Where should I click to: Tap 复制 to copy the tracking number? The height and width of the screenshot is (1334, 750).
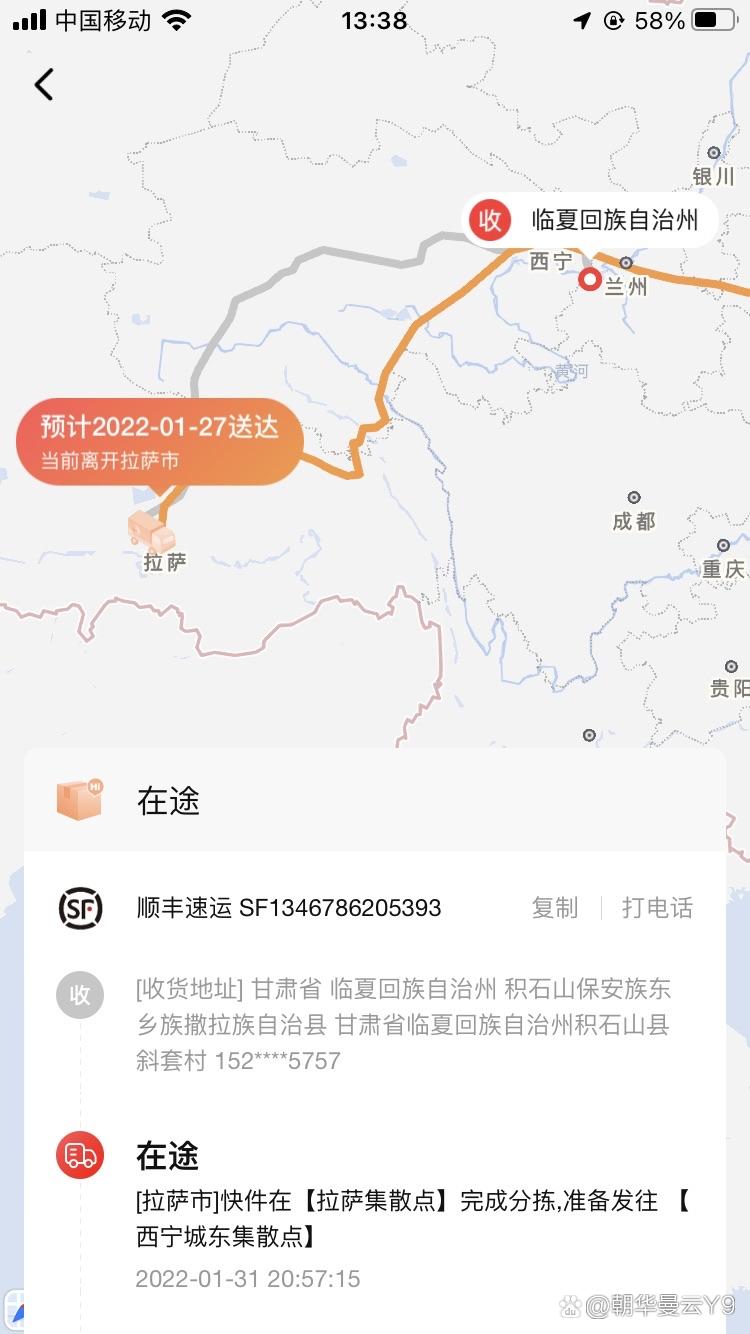click(555, 908)
